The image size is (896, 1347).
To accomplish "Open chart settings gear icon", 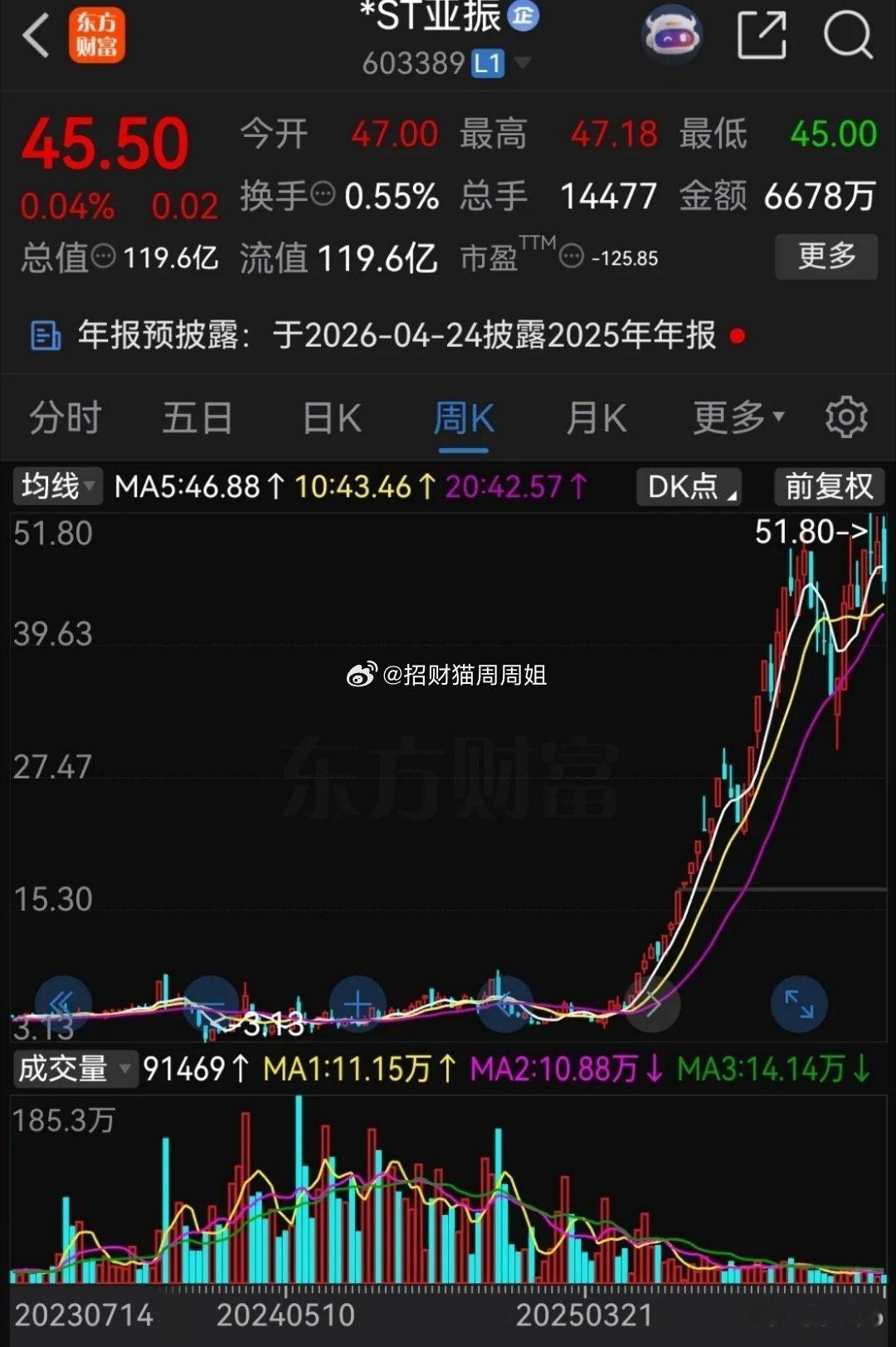I will [846, 417].
